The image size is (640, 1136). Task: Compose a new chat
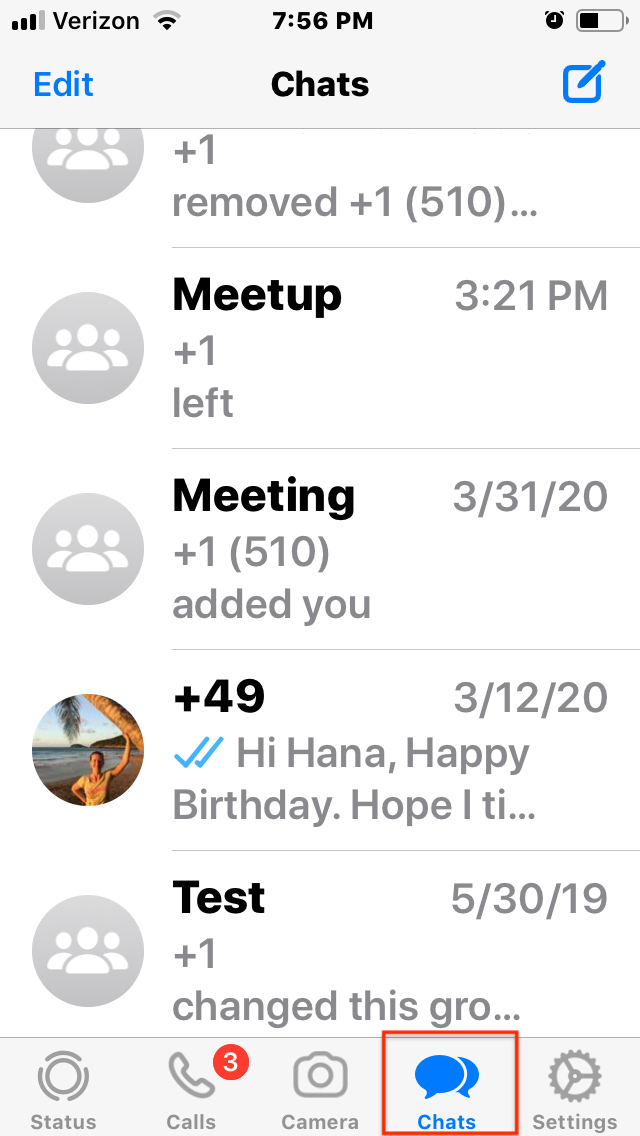point(583,83)
